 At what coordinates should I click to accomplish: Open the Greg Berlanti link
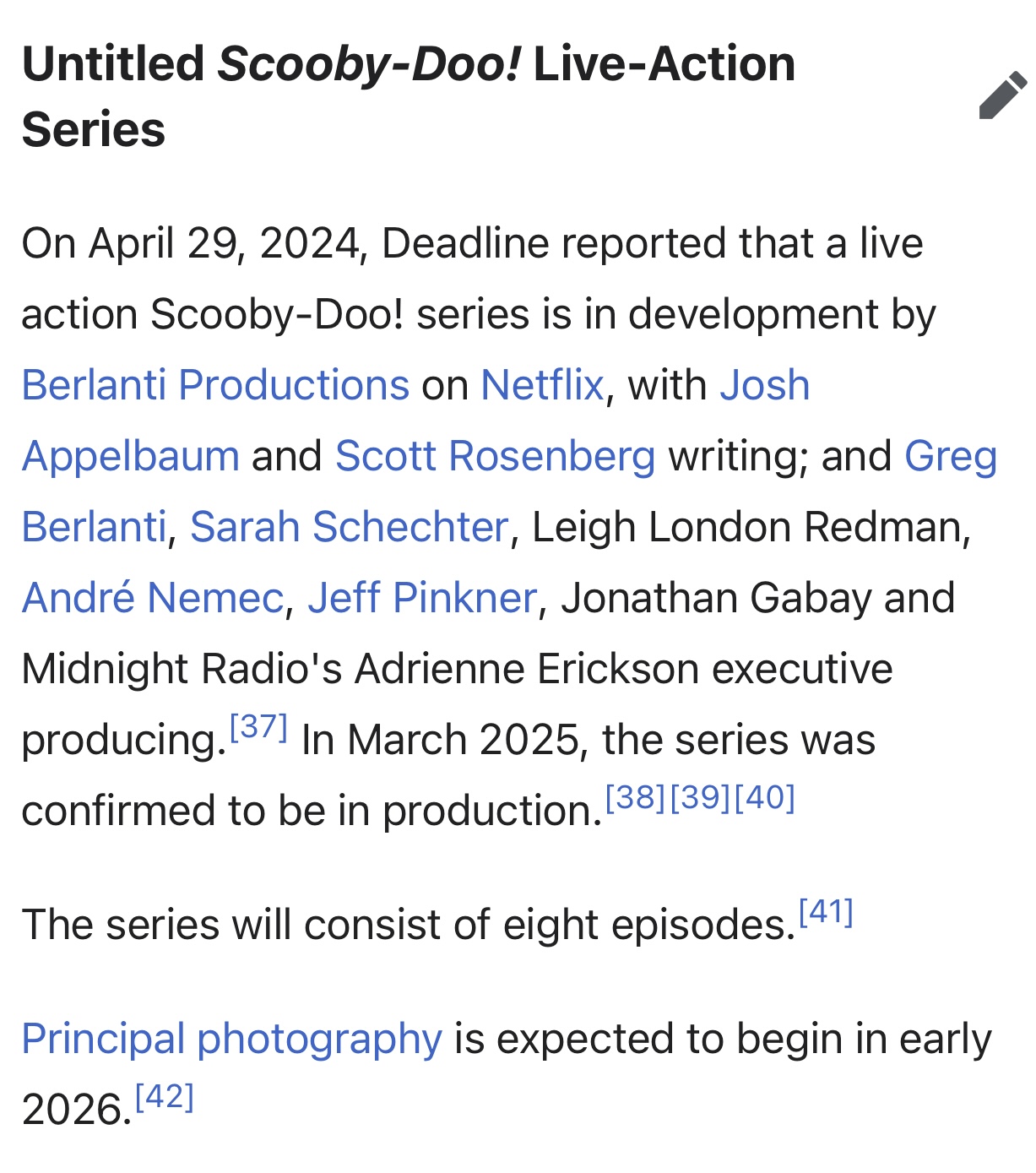point(950,457)
